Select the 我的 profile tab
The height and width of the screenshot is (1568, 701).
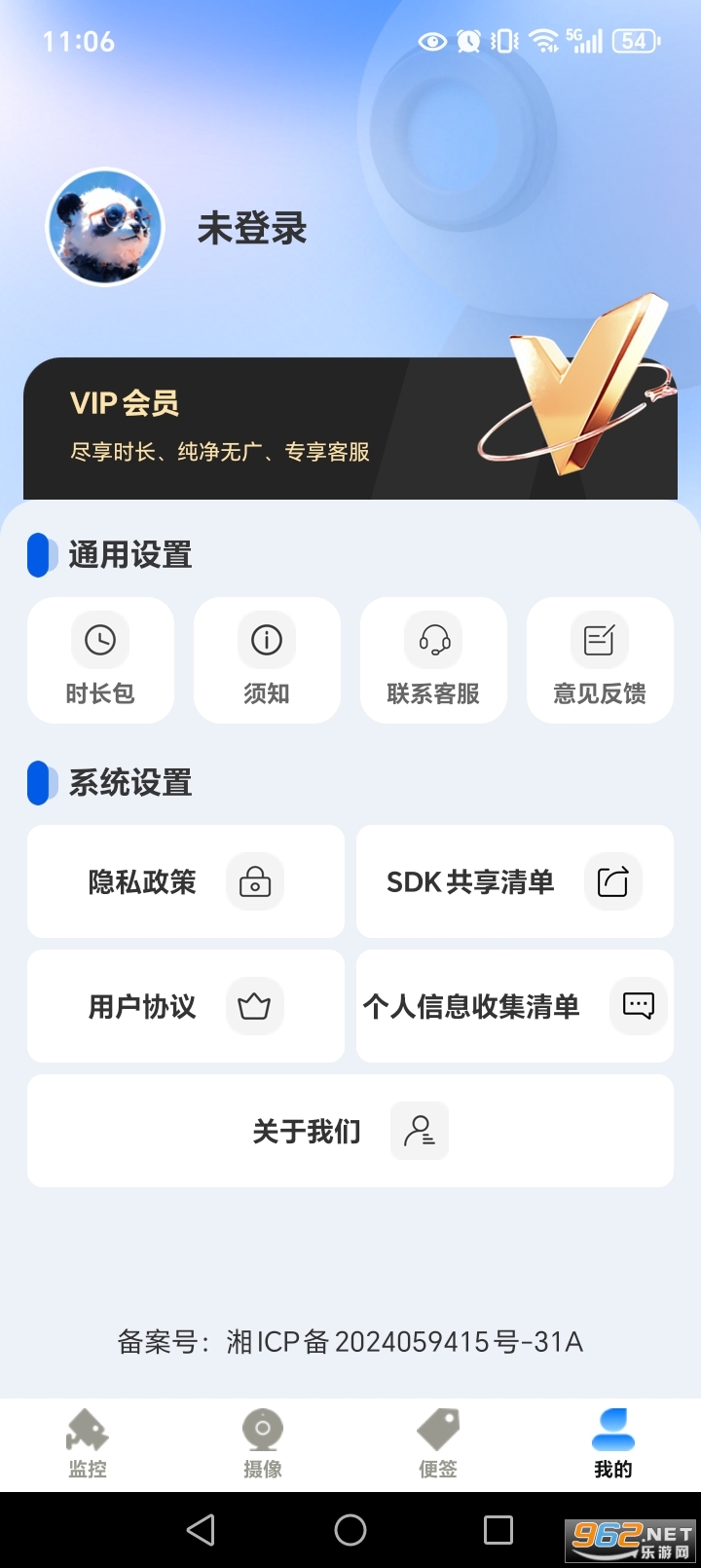click(x=611, y=1443)
